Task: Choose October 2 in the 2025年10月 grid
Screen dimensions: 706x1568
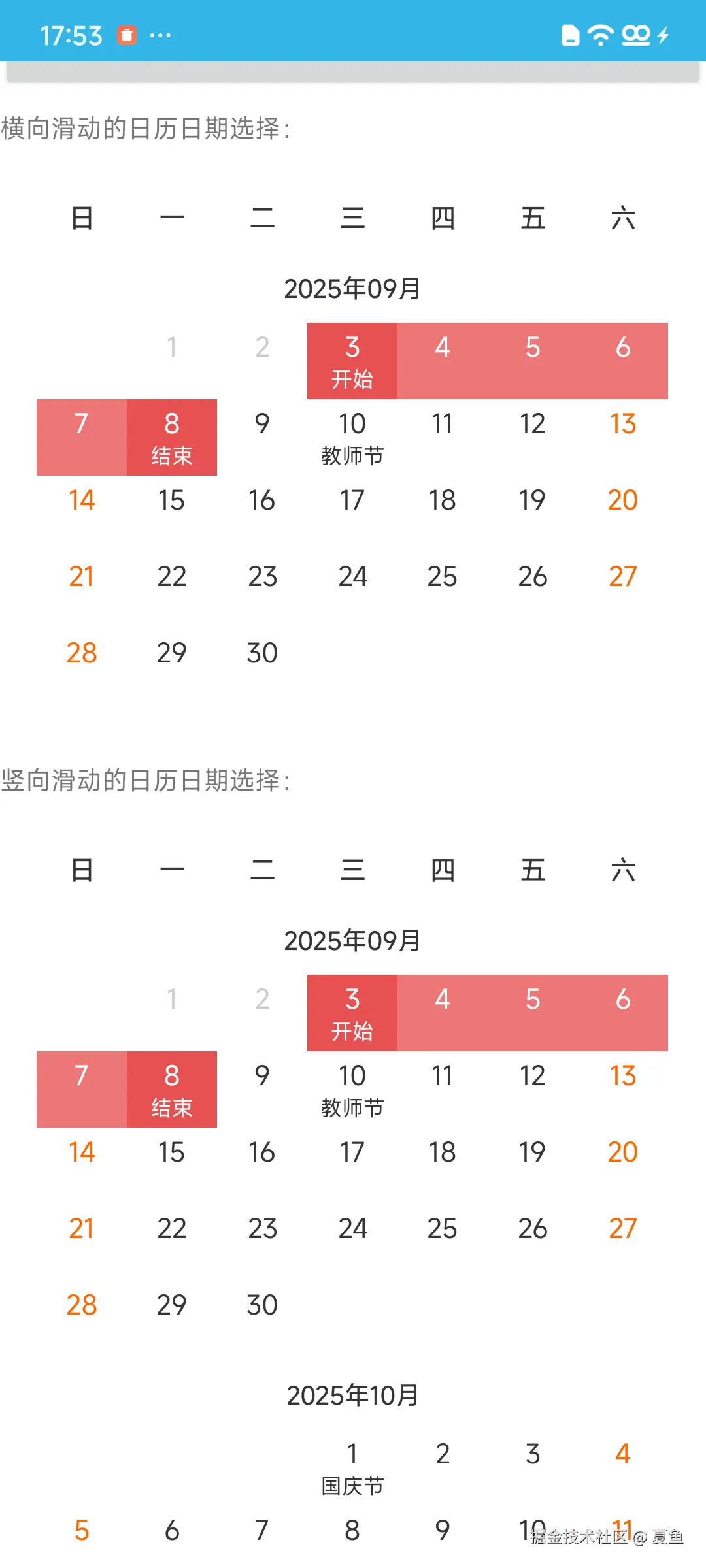Action: point(443,1454)
